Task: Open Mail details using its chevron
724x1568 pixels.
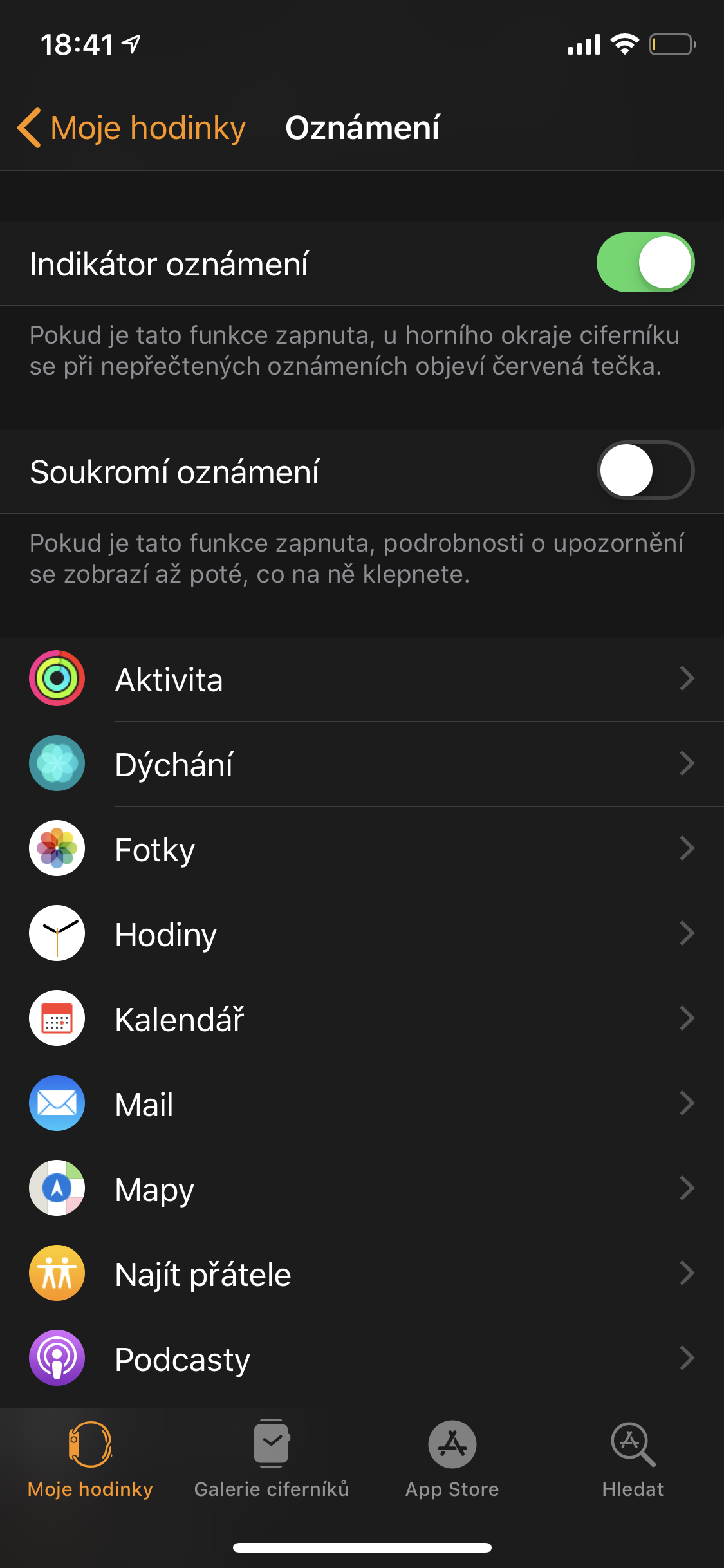Action: 688,1103
